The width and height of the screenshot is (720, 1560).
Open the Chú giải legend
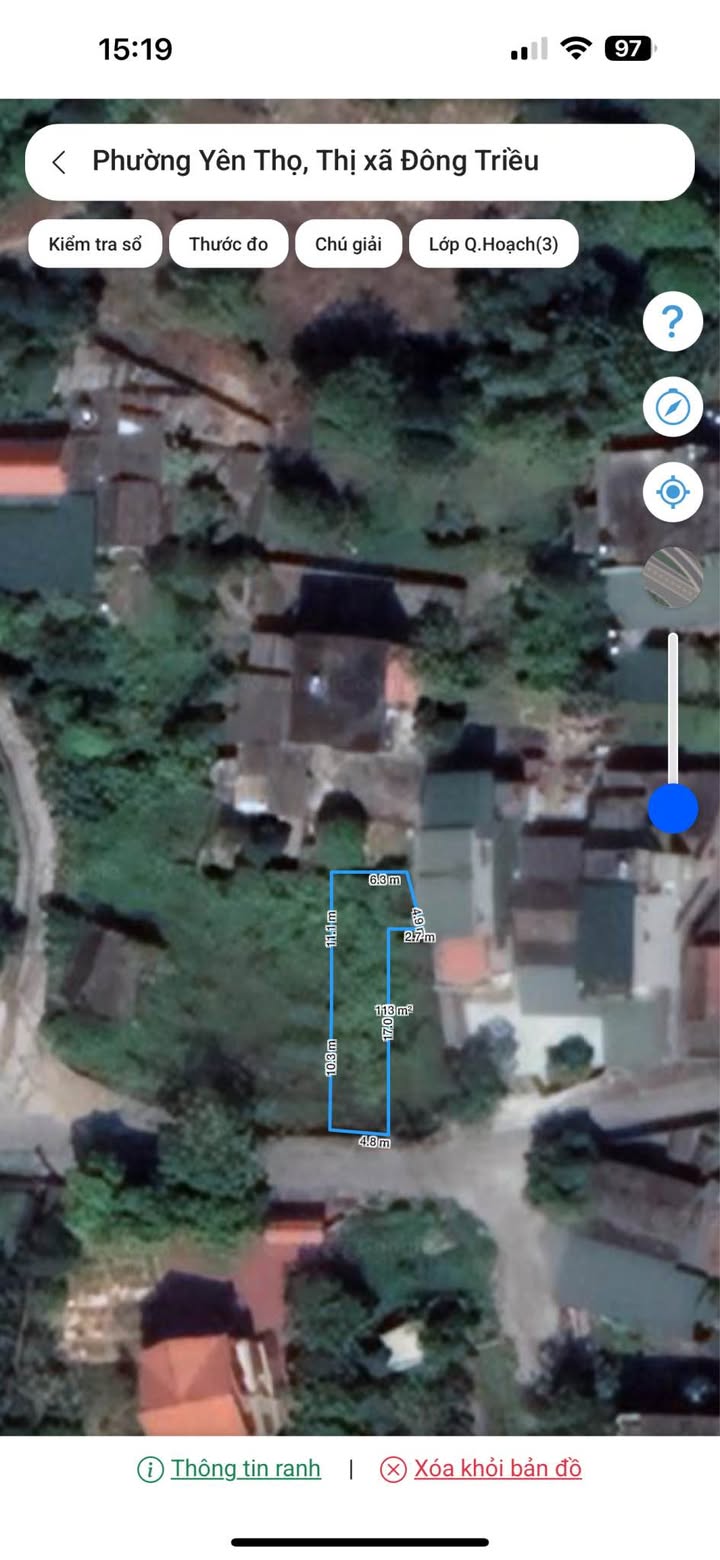tap(348, 244)
